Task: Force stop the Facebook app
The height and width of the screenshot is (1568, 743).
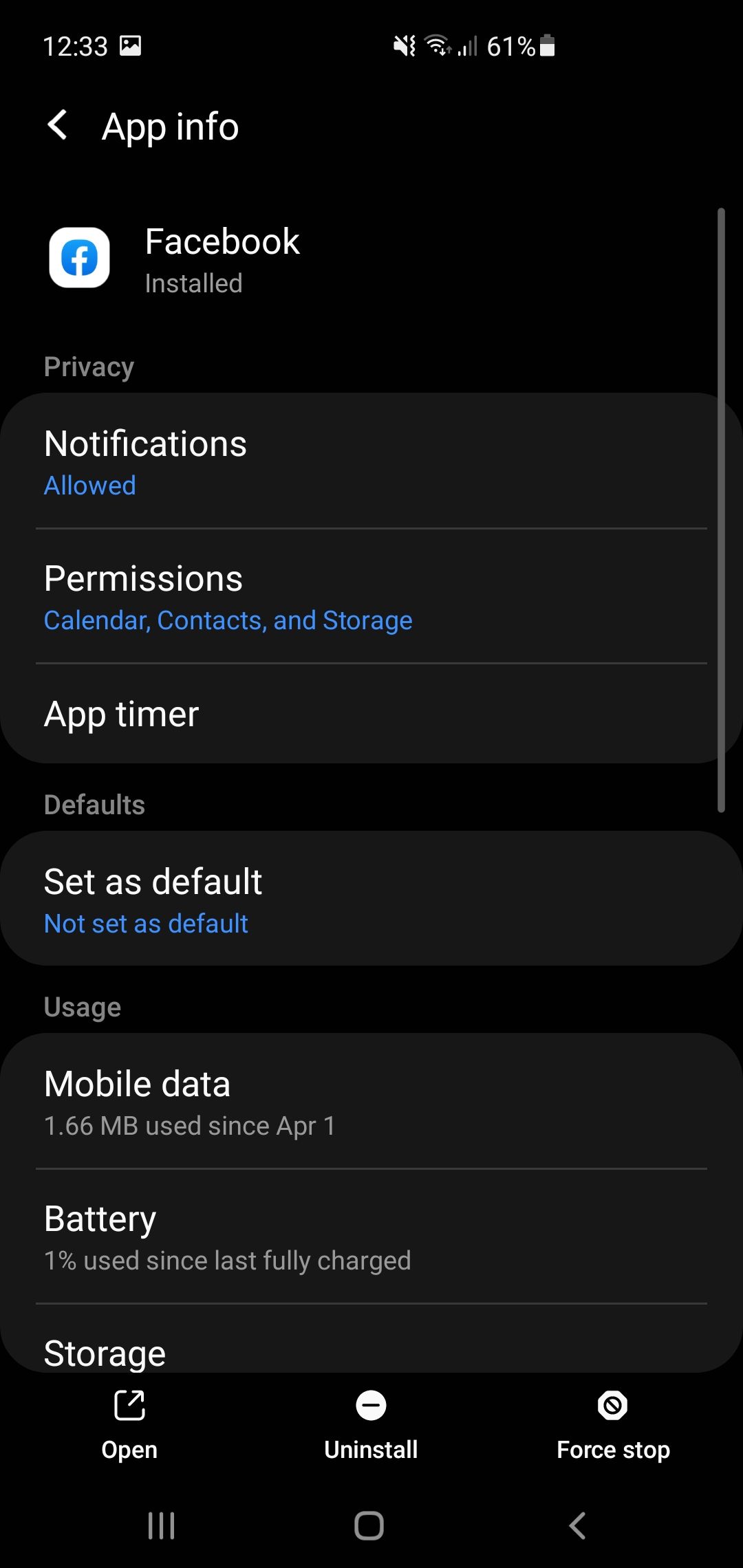Action: pos(613,1424)
